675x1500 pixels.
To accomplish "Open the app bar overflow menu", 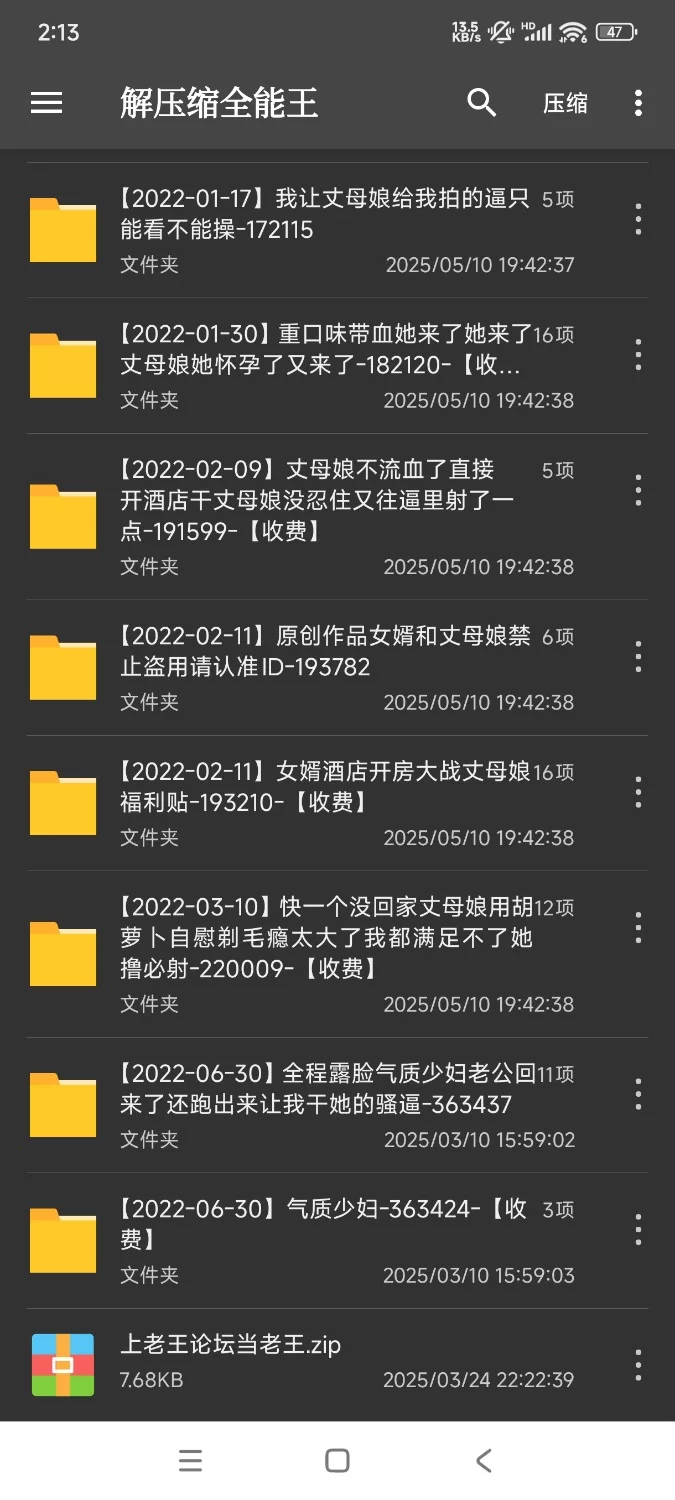I will click(x=638, y=103).
